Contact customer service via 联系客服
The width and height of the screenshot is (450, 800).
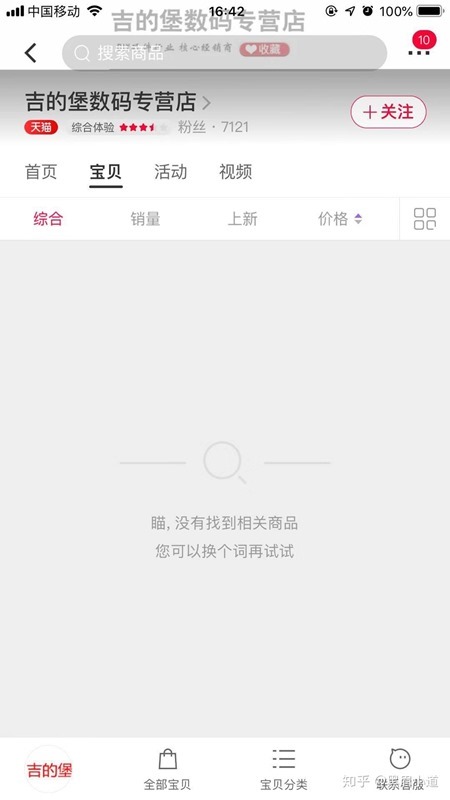coord(401,769)
